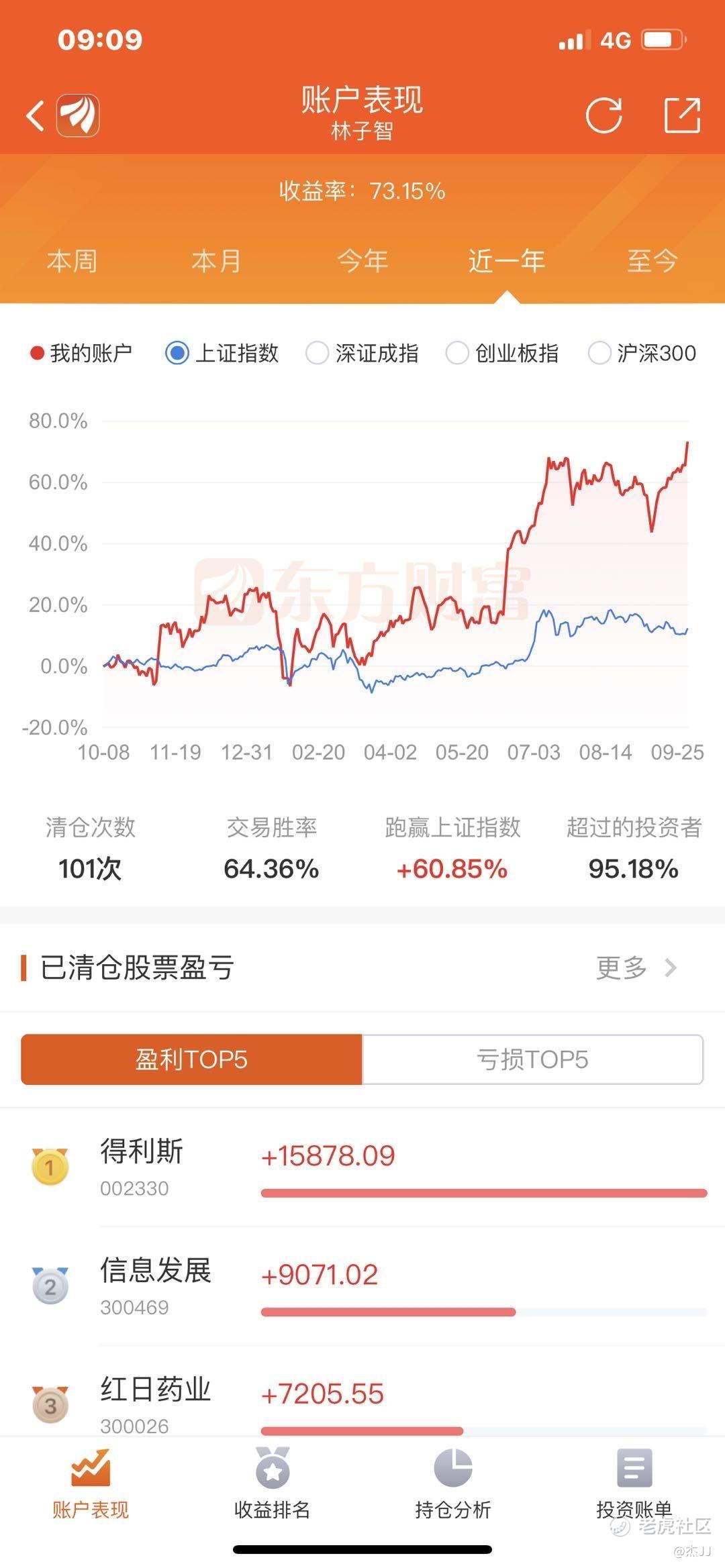Image resolution: width=725 pixels, height=1568 pixels.
Task: Switch to the 收益排名 bottom tab
Action: (x=272, y=1483)
